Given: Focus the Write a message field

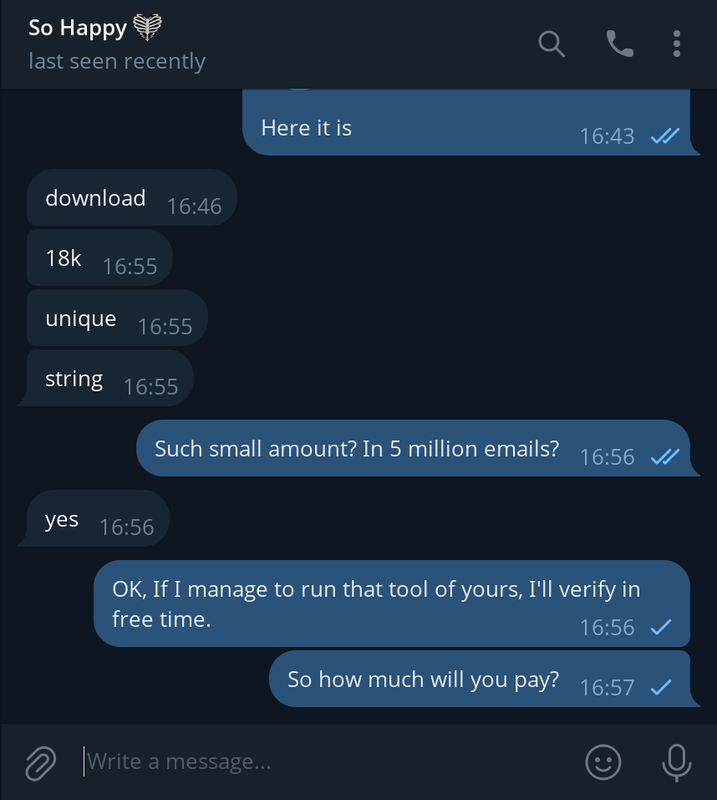Looking at the screenshot, I should pyautogui.click(x=320, y=762).
